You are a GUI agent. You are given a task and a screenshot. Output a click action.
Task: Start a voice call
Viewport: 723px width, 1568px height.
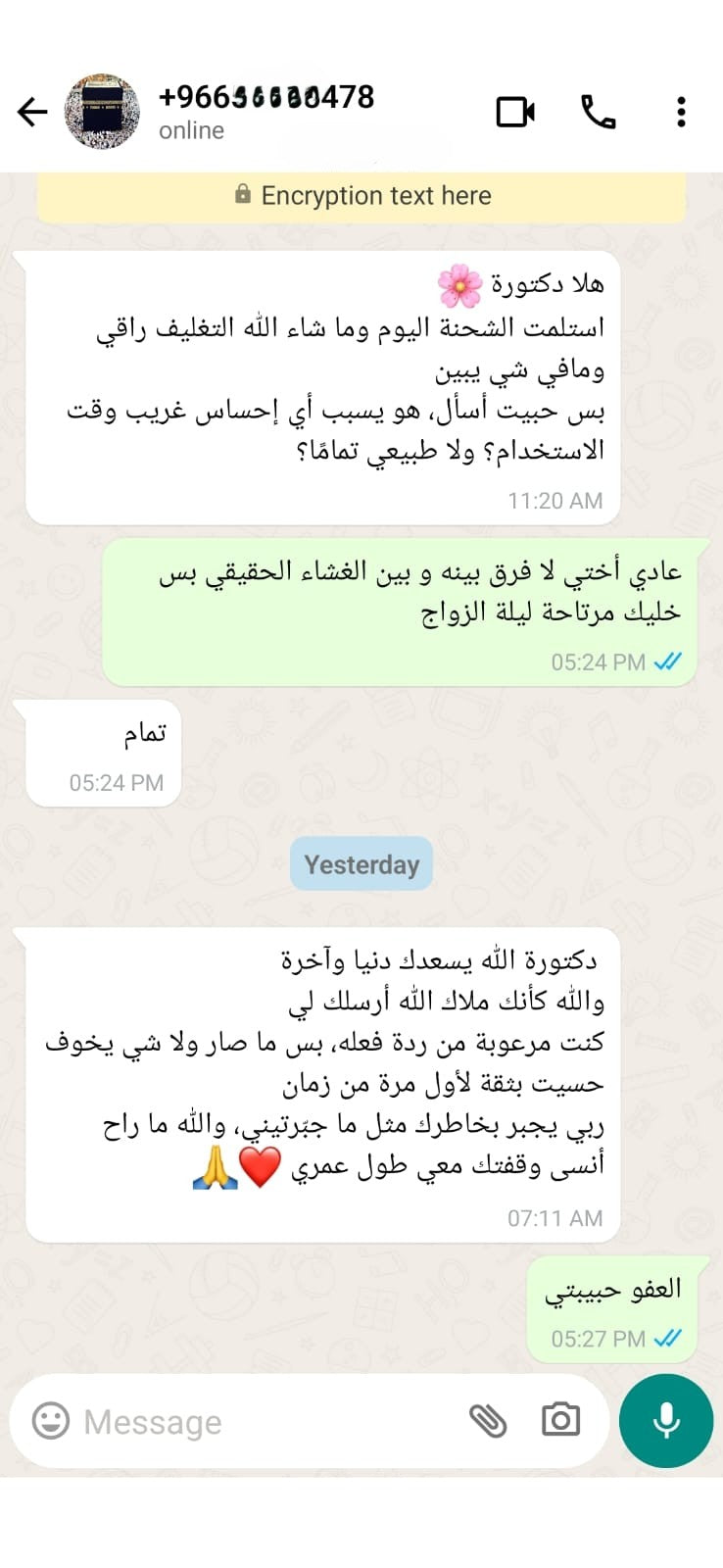[598, 113]
